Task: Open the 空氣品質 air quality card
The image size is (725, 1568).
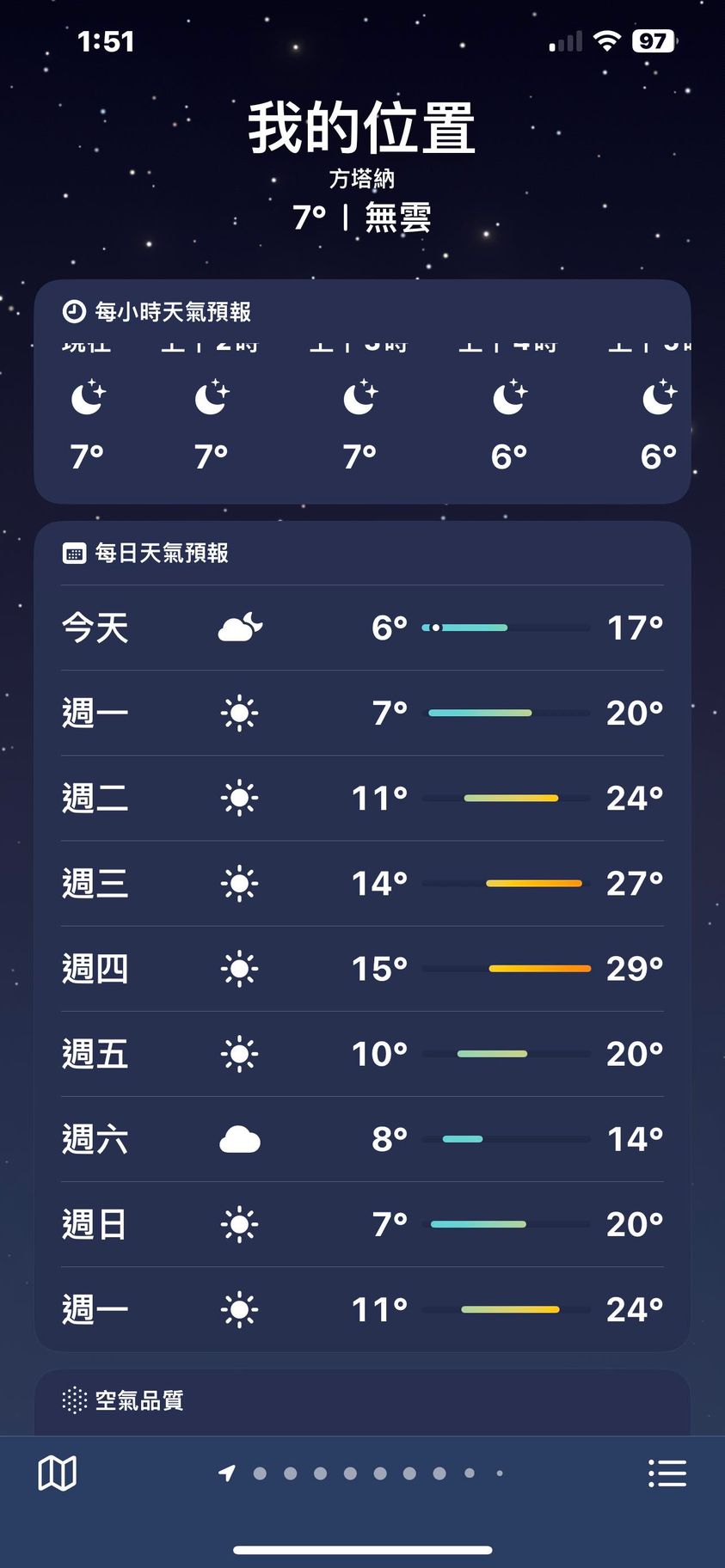Action: point(362,1401)
